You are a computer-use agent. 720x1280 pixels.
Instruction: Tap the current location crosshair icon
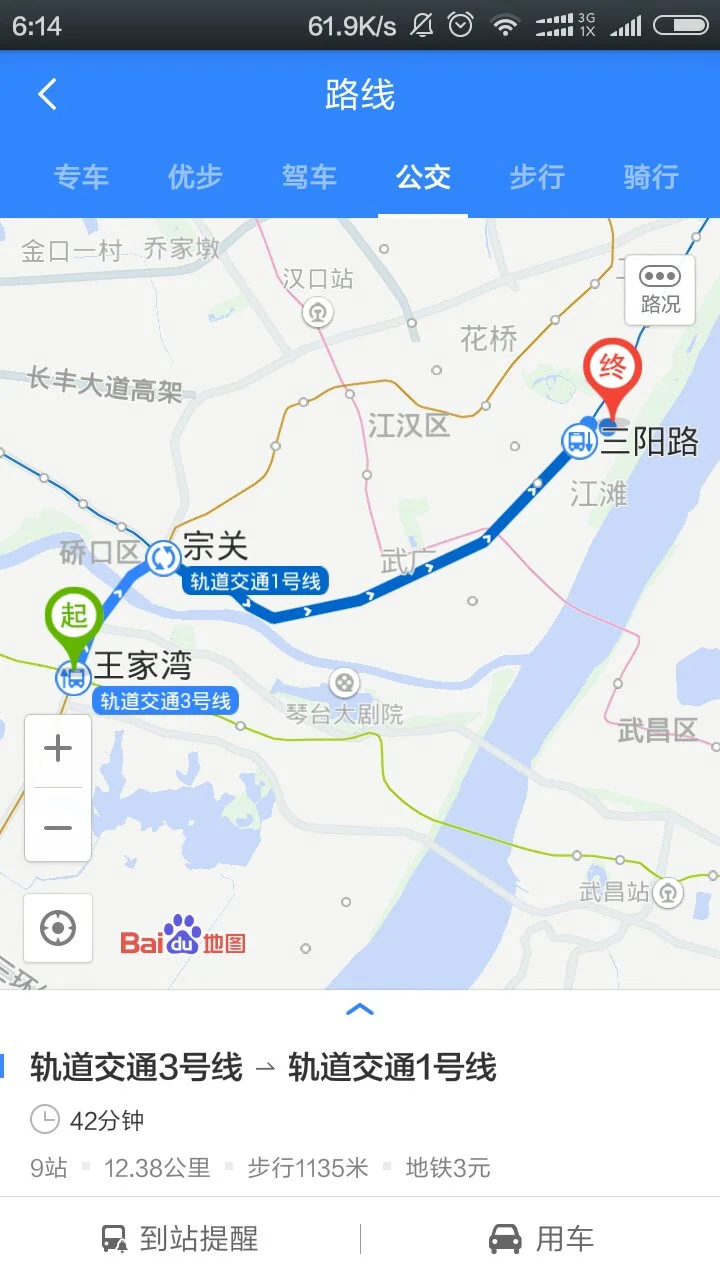[57, 928]
